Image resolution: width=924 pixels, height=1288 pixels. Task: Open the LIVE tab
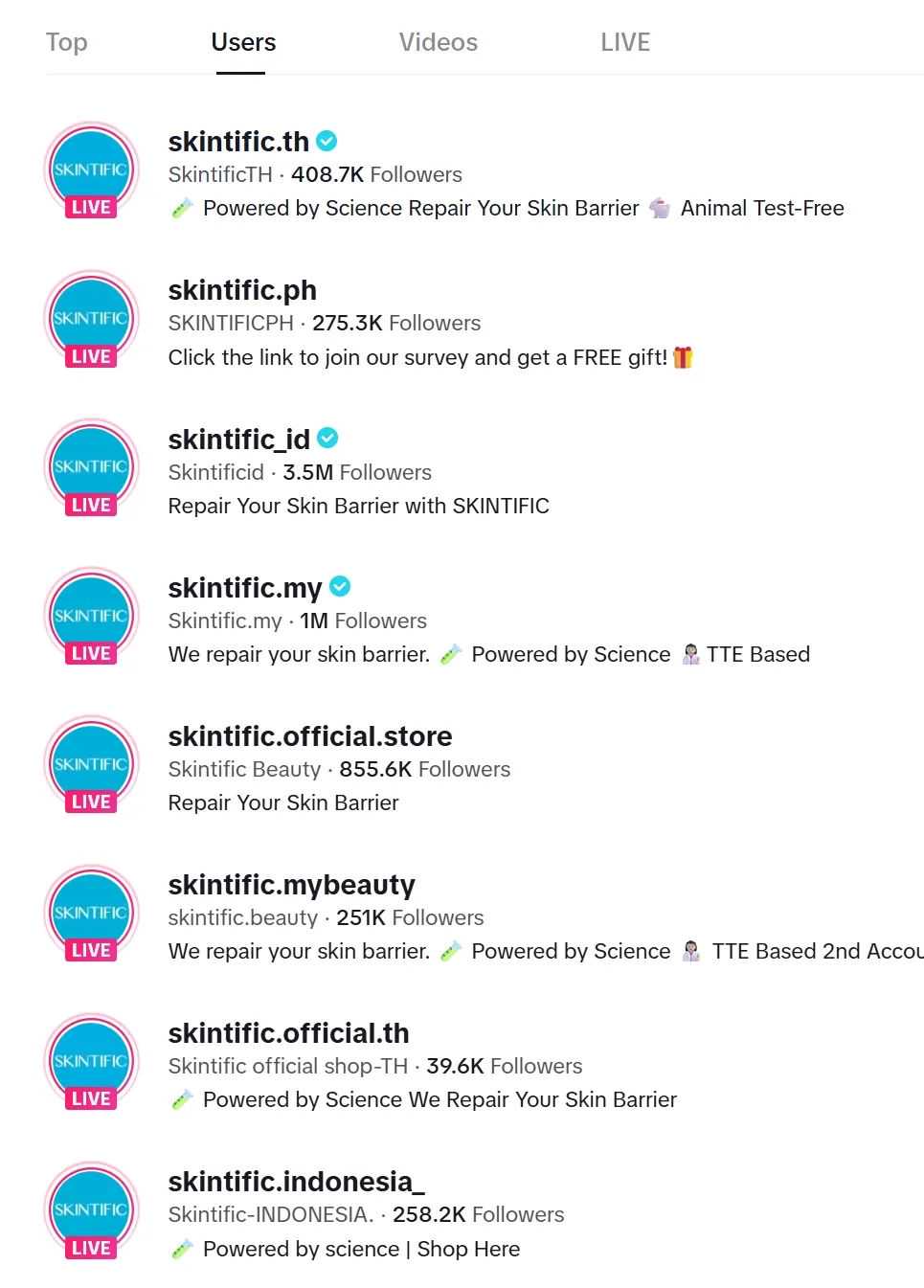coord(625,42)
